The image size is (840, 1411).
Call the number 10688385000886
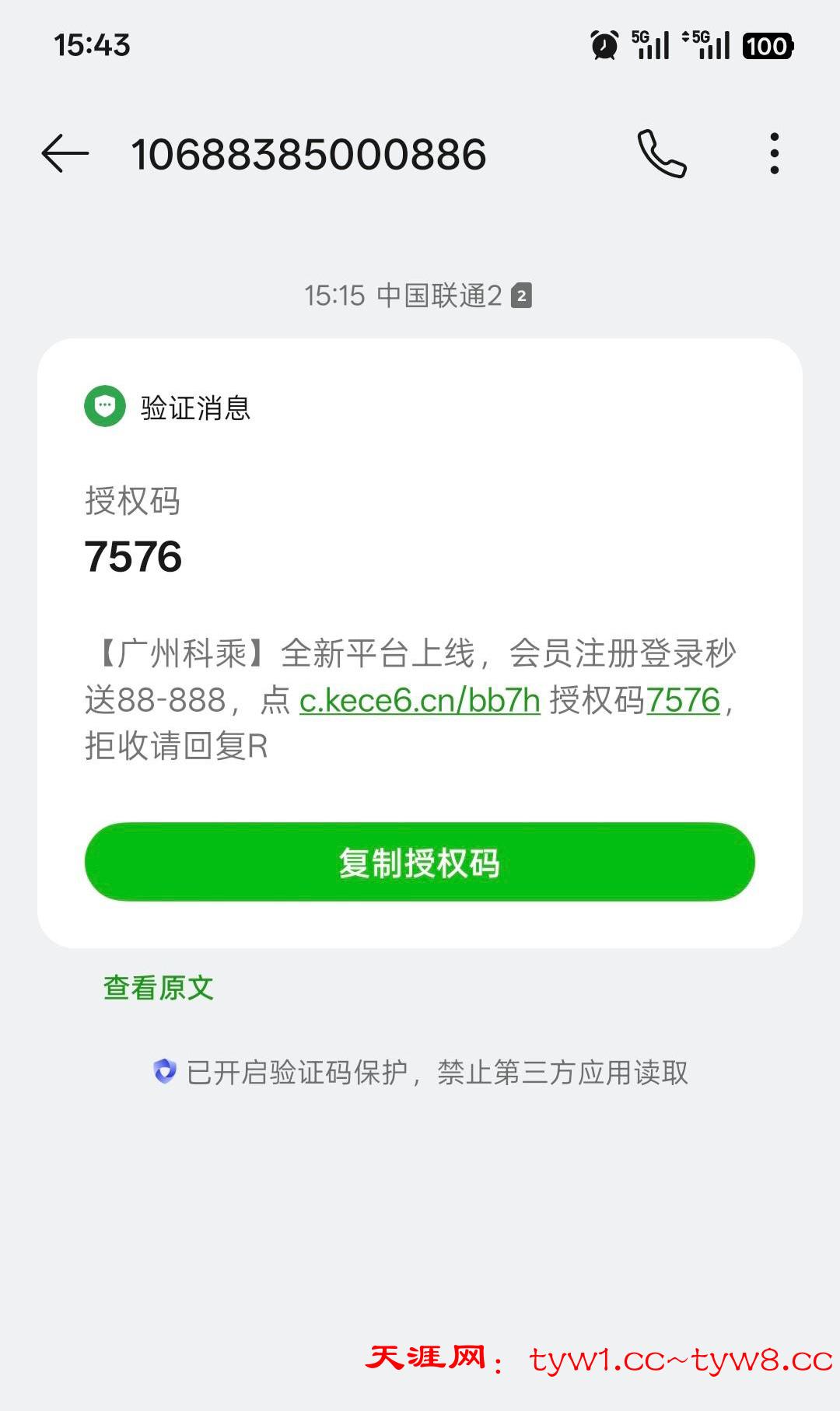[662, 153]
